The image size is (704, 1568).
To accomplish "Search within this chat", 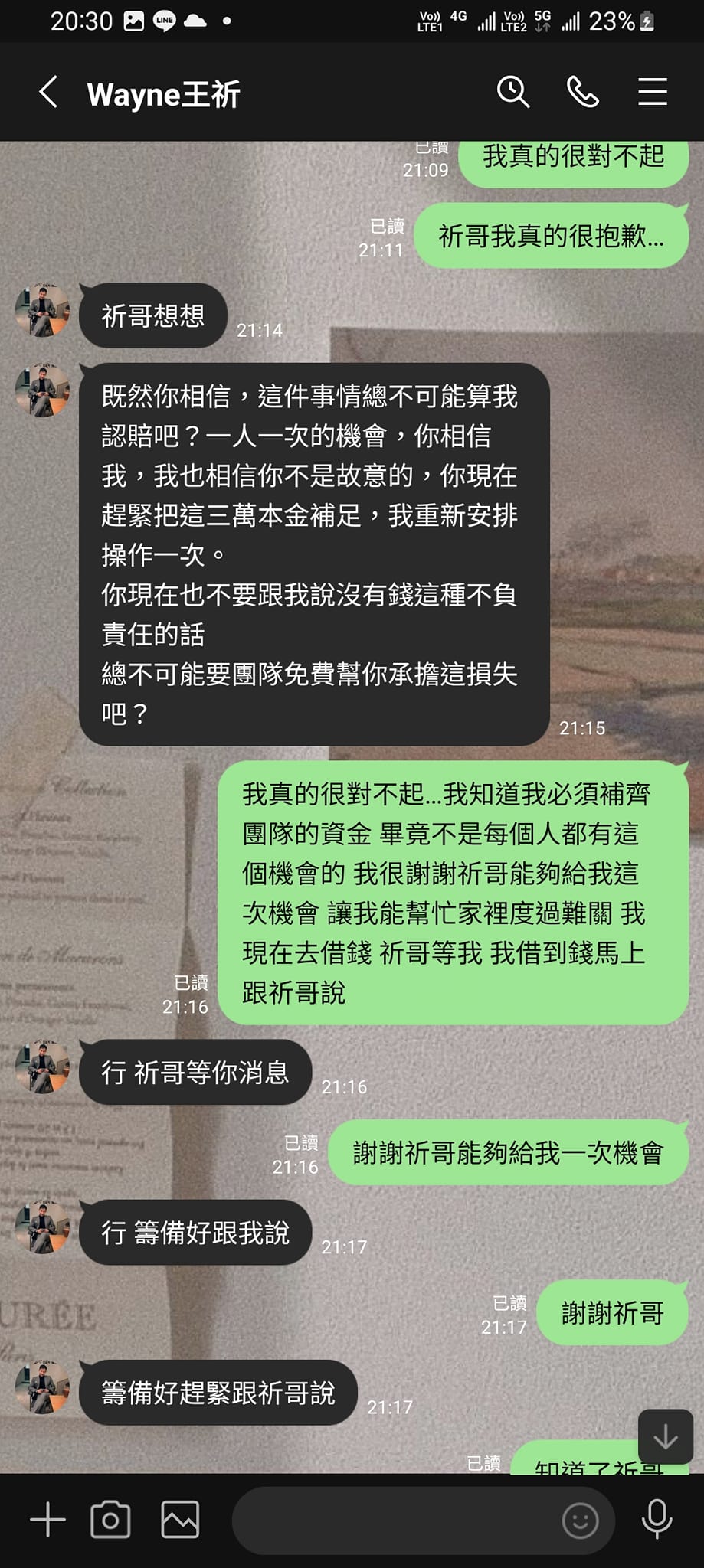I will 512,93.
